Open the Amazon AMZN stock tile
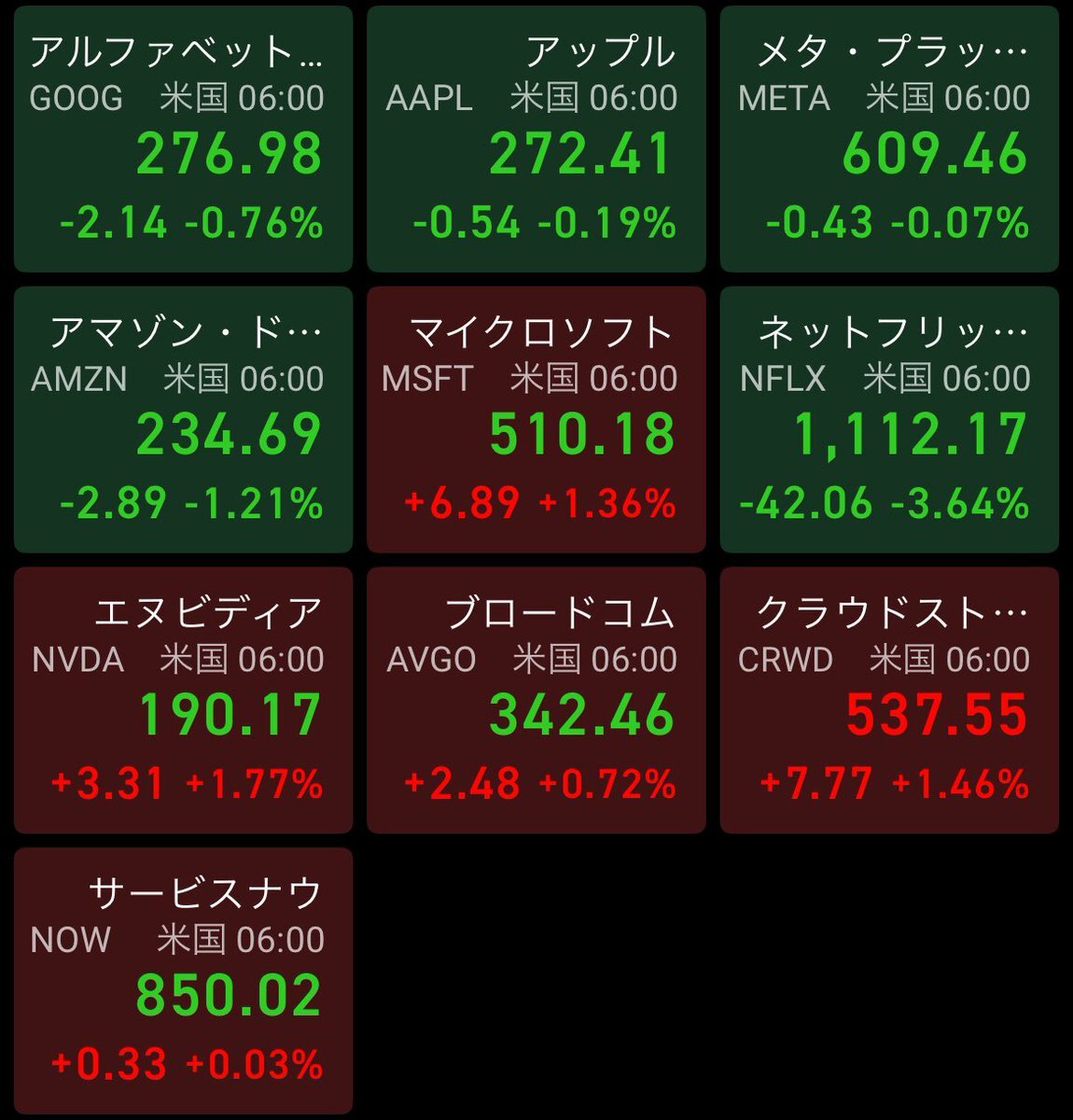1073x1120 pixels. tap(183, 420)
